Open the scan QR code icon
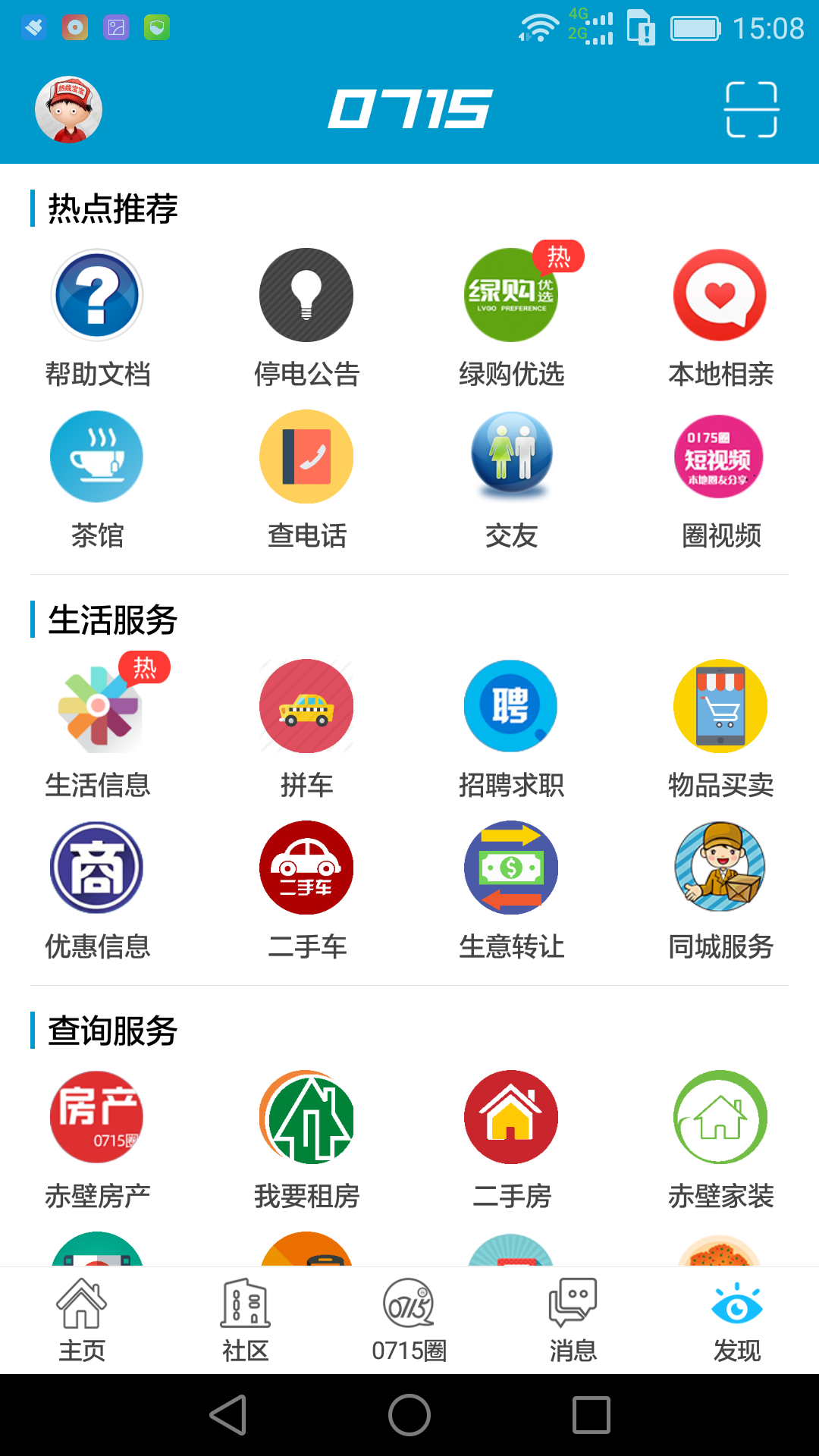Screen dimensions: 819x1456 pyautogui.click(x=751, y=109)
